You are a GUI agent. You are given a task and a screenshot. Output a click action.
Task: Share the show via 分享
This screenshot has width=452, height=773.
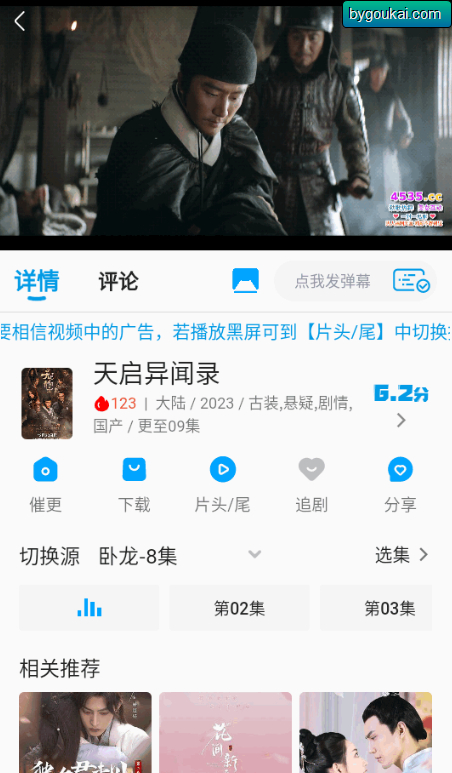pyautogui.click(x=400, y=485)
